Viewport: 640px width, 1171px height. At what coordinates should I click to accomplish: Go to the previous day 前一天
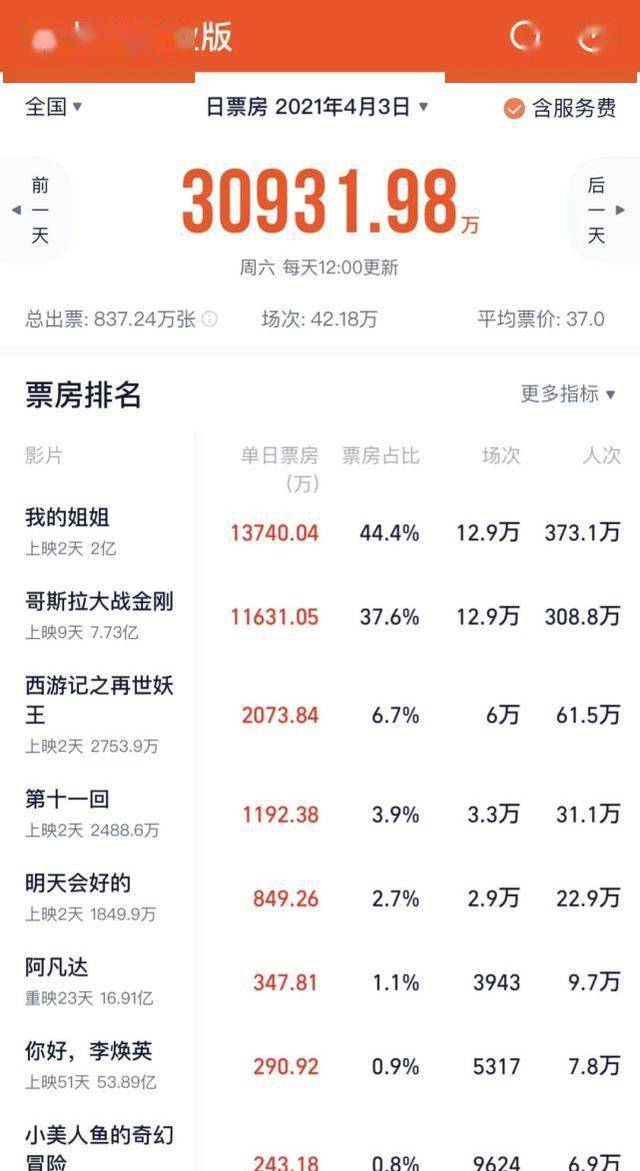click(36, 210)
